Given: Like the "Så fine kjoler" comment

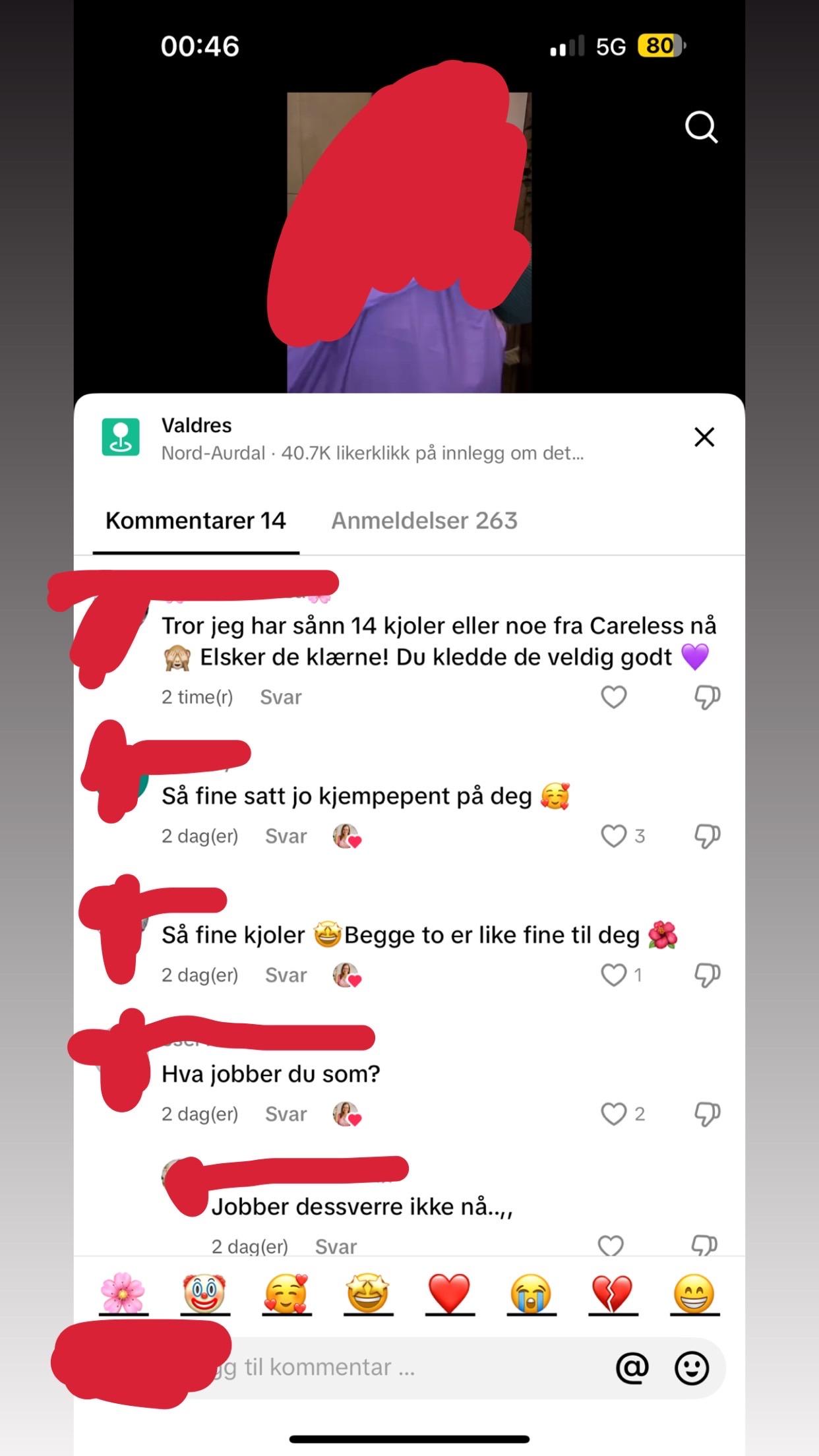Looking at the screenshot, I should pos(614,975).
